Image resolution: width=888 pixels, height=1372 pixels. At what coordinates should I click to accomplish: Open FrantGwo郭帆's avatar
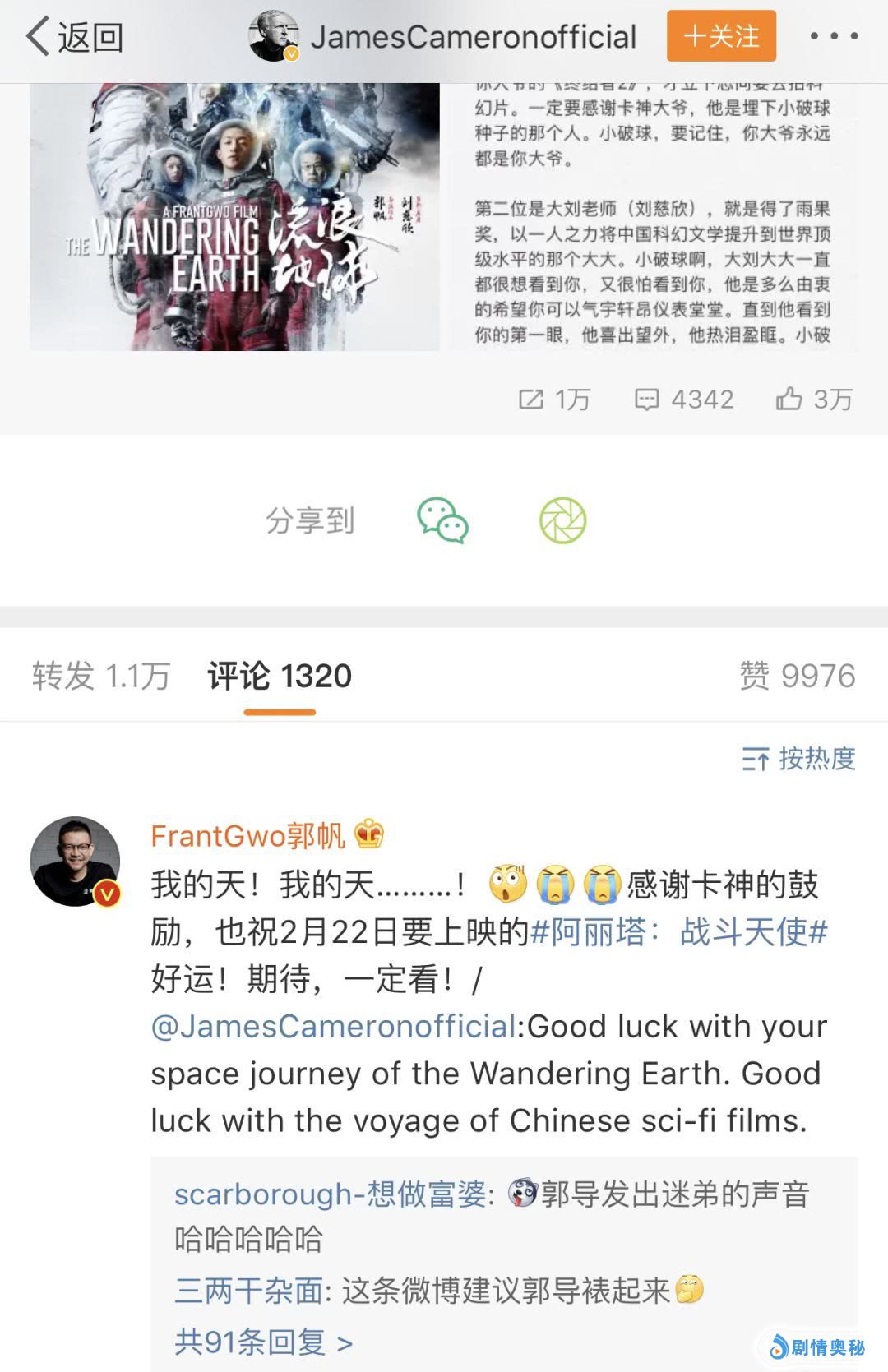[x=76, y=862]
